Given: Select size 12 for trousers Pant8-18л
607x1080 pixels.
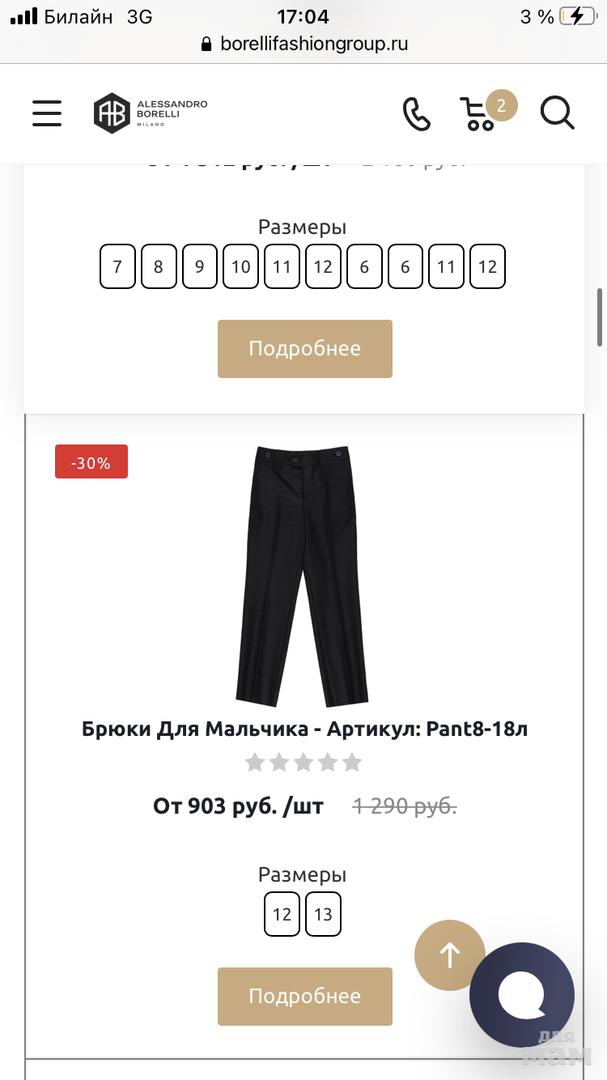Looking at the screenshot, I should [282, 914].
